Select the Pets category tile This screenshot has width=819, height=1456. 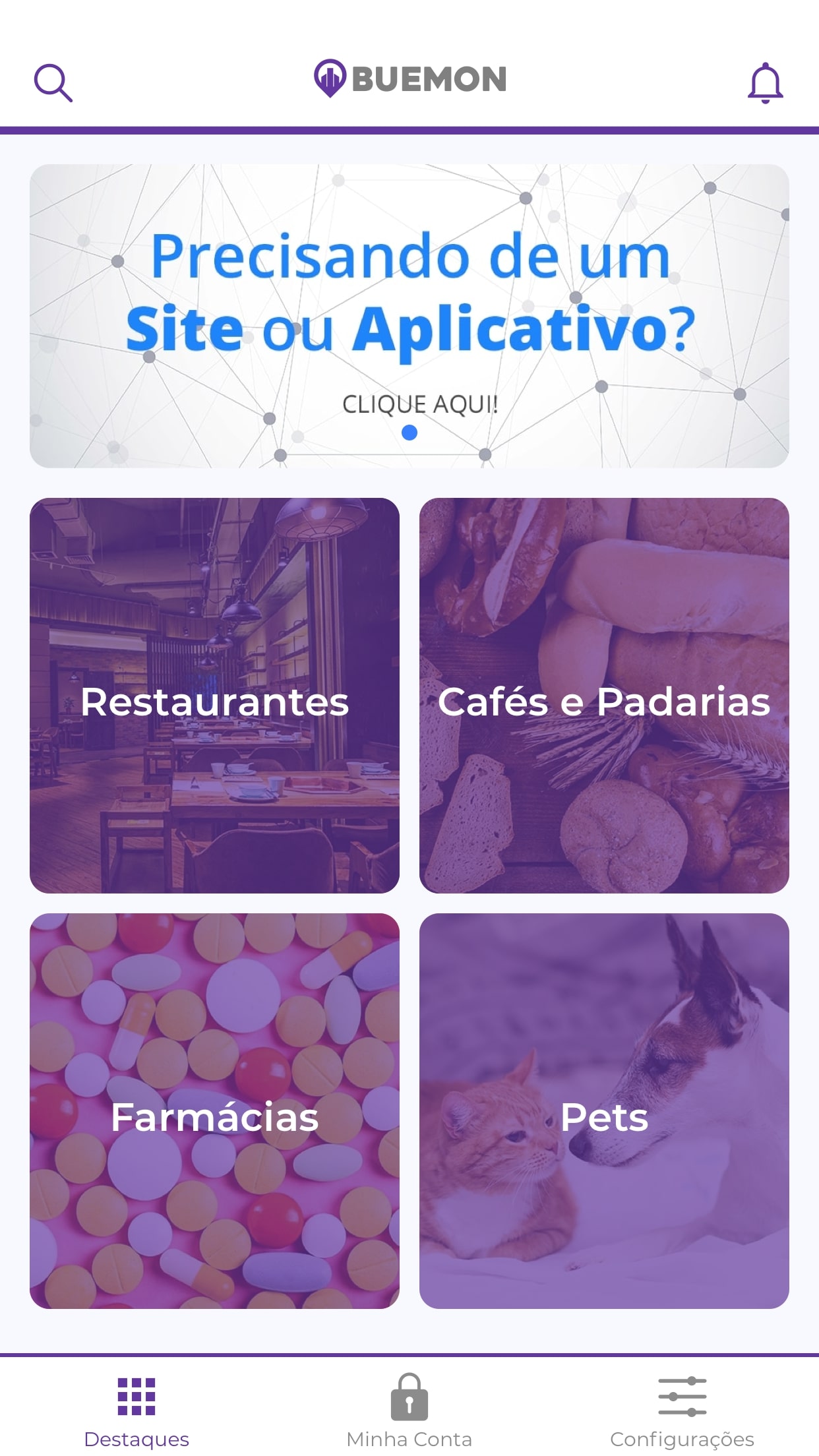coord(604,1110)
